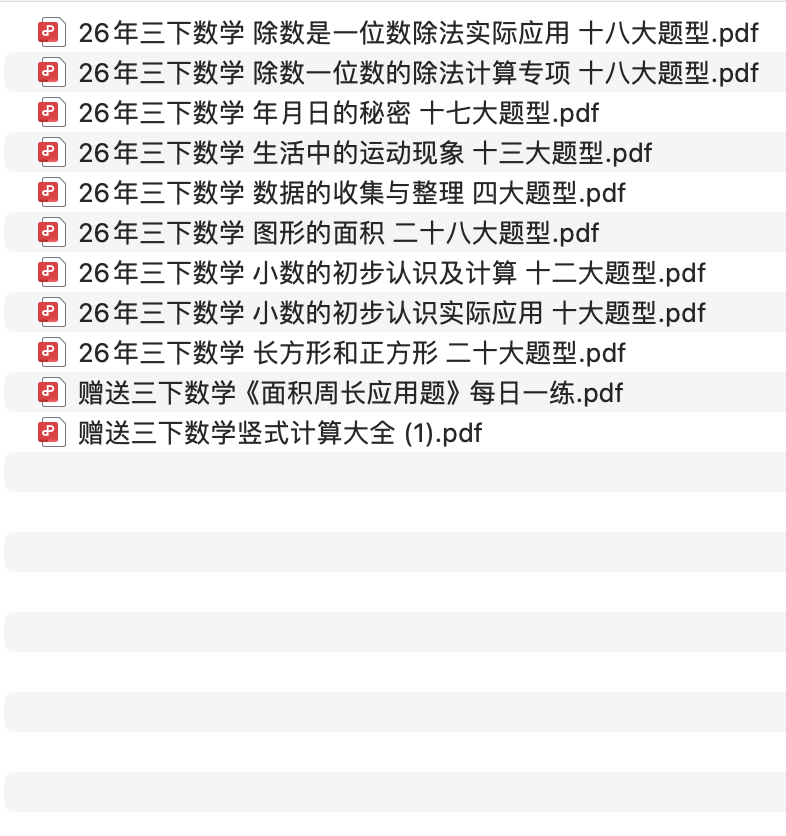
Task: Click the empty row below the file list
Action: pos(393,472)
